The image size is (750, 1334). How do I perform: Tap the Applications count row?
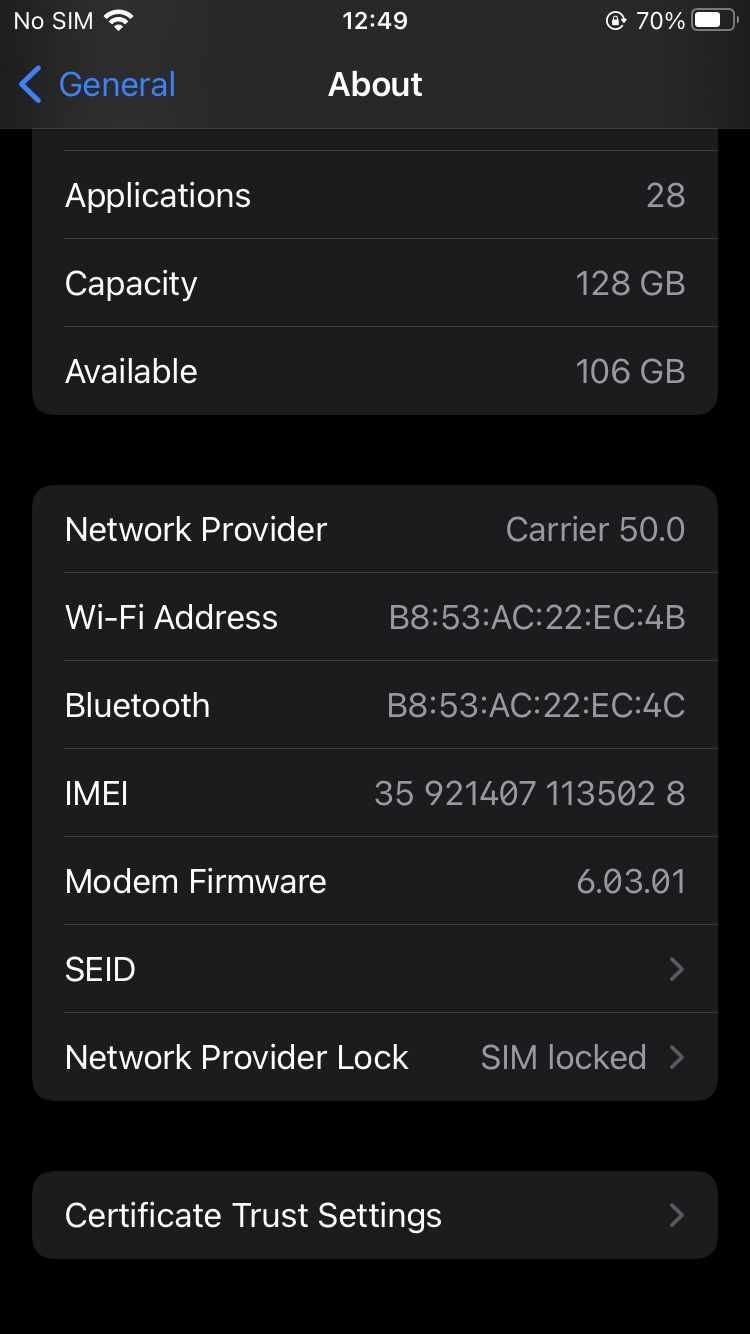click(375, 195)
